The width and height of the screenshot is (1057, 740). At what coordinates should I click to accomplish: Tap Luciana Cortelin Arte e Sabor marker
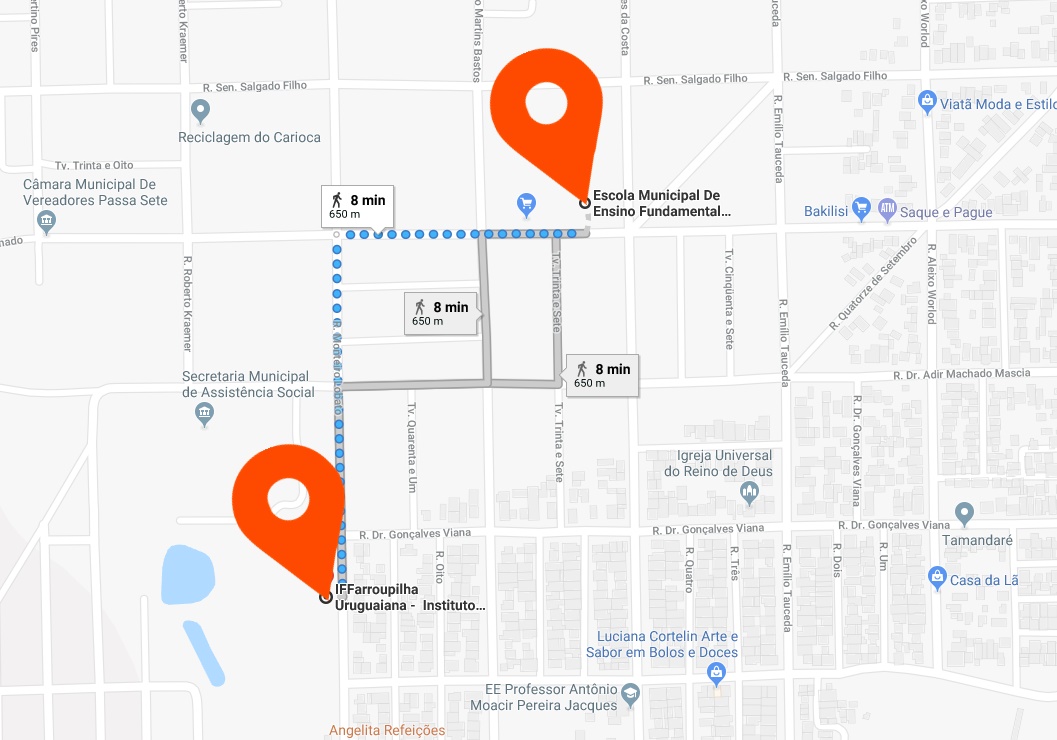(716, 674)
